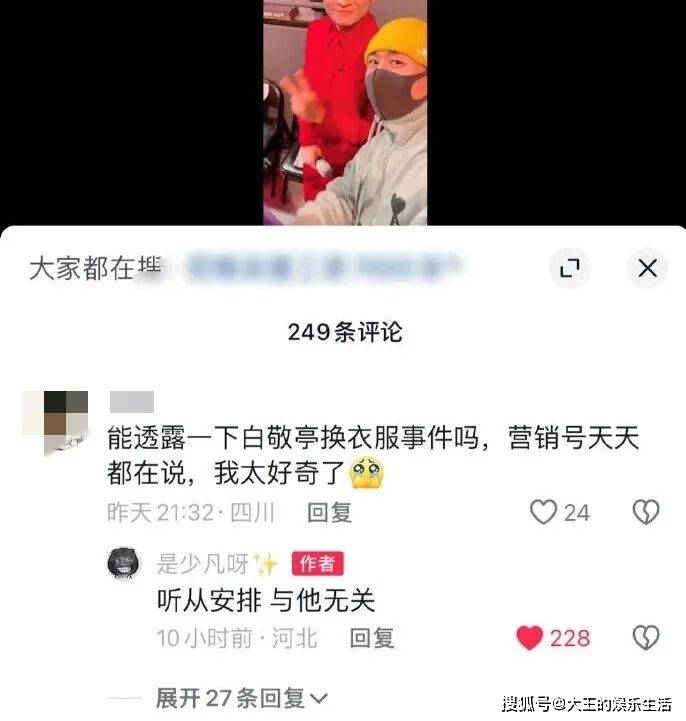This screenshot has height=721, width=686.
Task: Dislike the comment about 白敬亭
Action: [x=646, y=512]
